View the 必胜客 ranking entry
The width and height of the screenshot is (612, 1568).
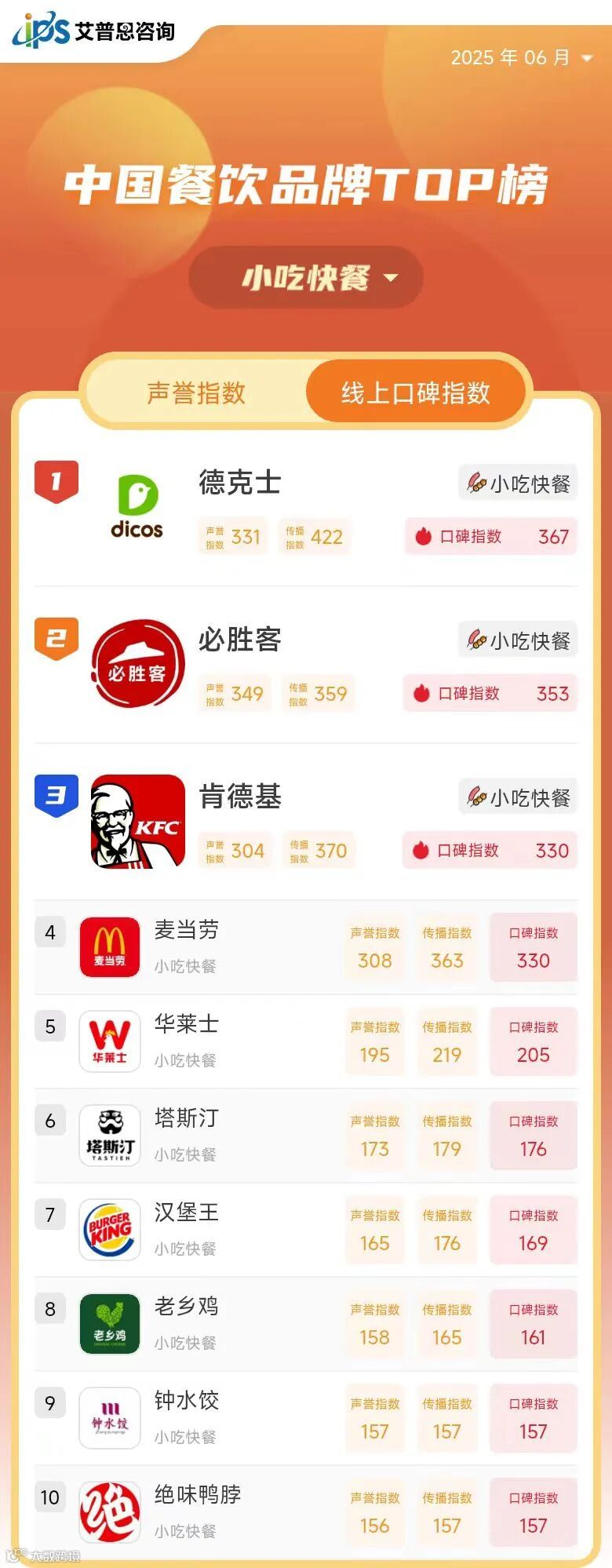point(239,640)
